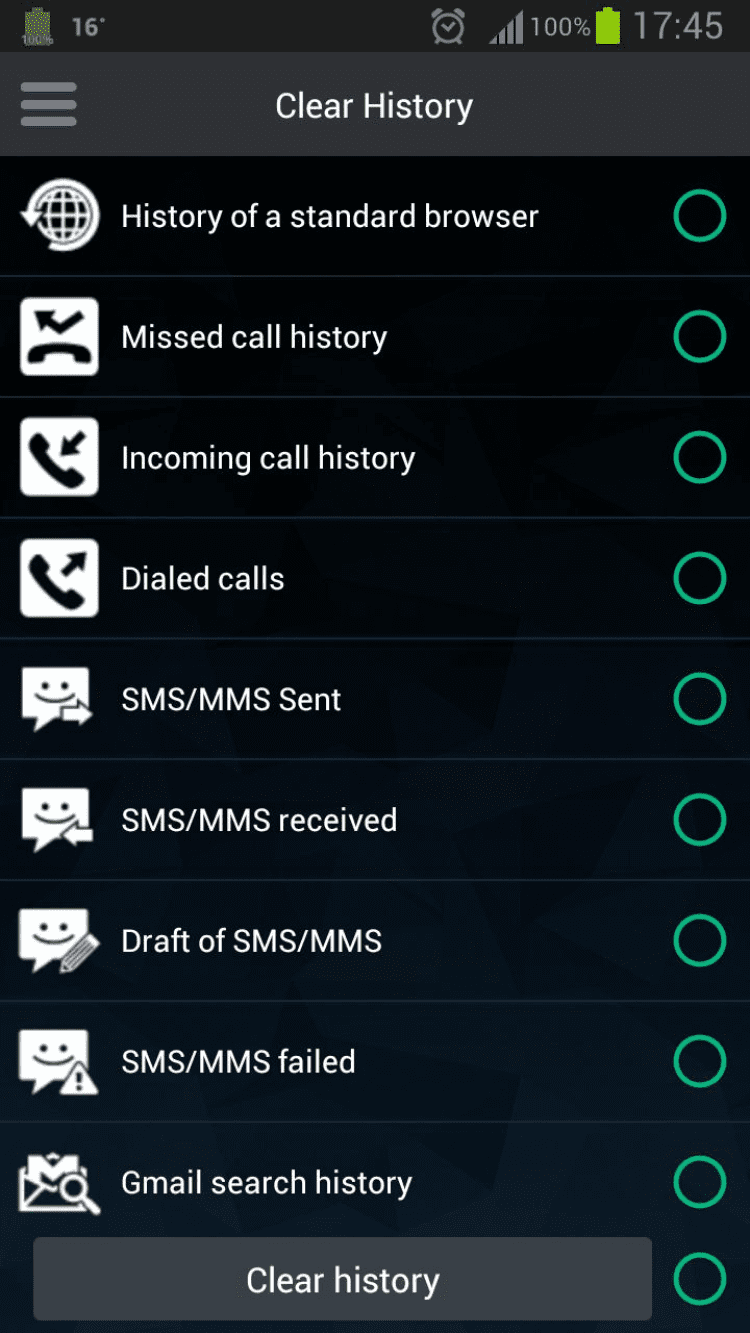Tick the SMS/MMS Sent option
Viewport: 750px width, 1333px height.
[699, 699]
